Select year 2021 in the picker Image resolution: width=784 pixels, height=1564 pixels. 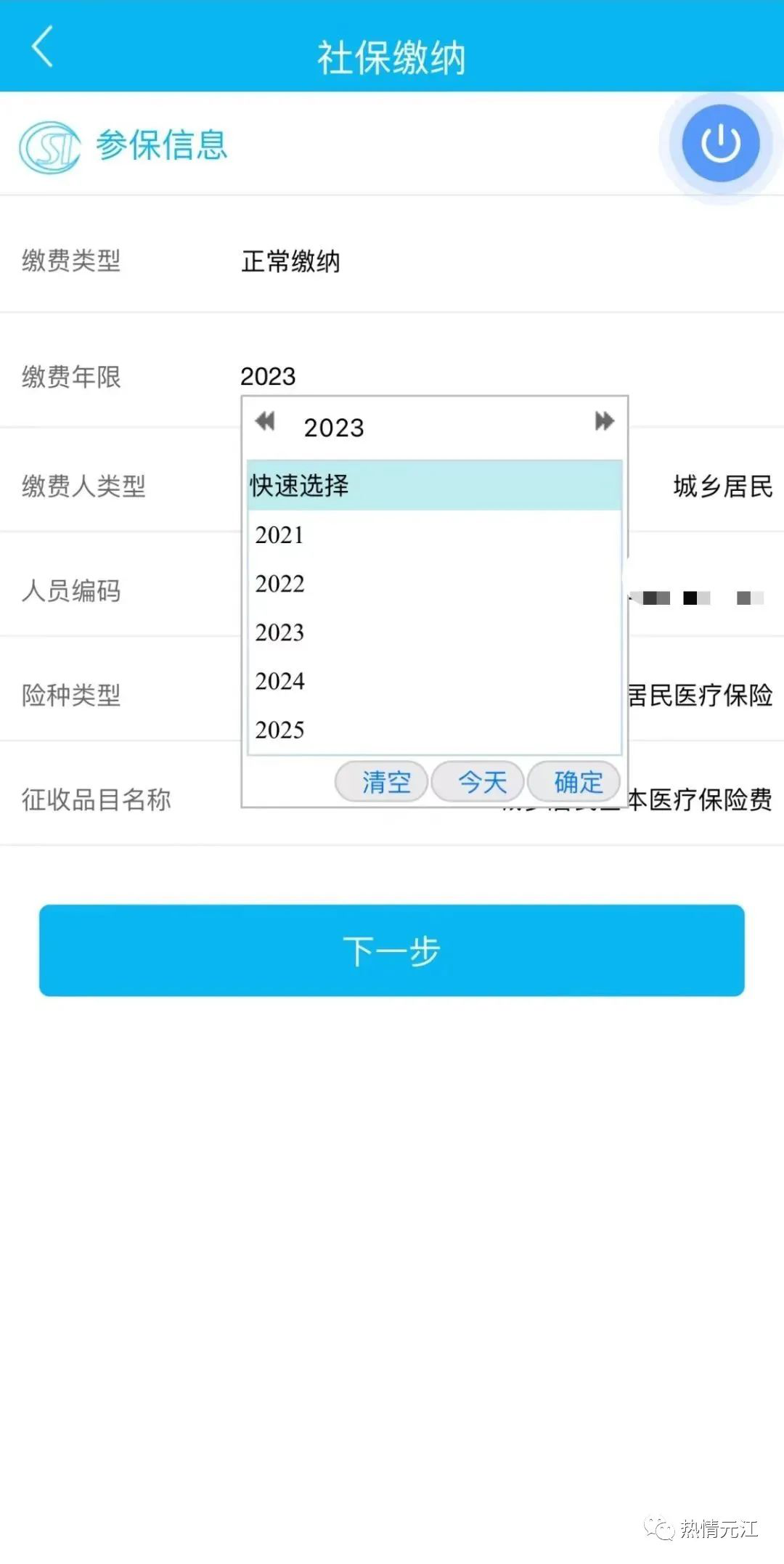[x=279, y=535]
